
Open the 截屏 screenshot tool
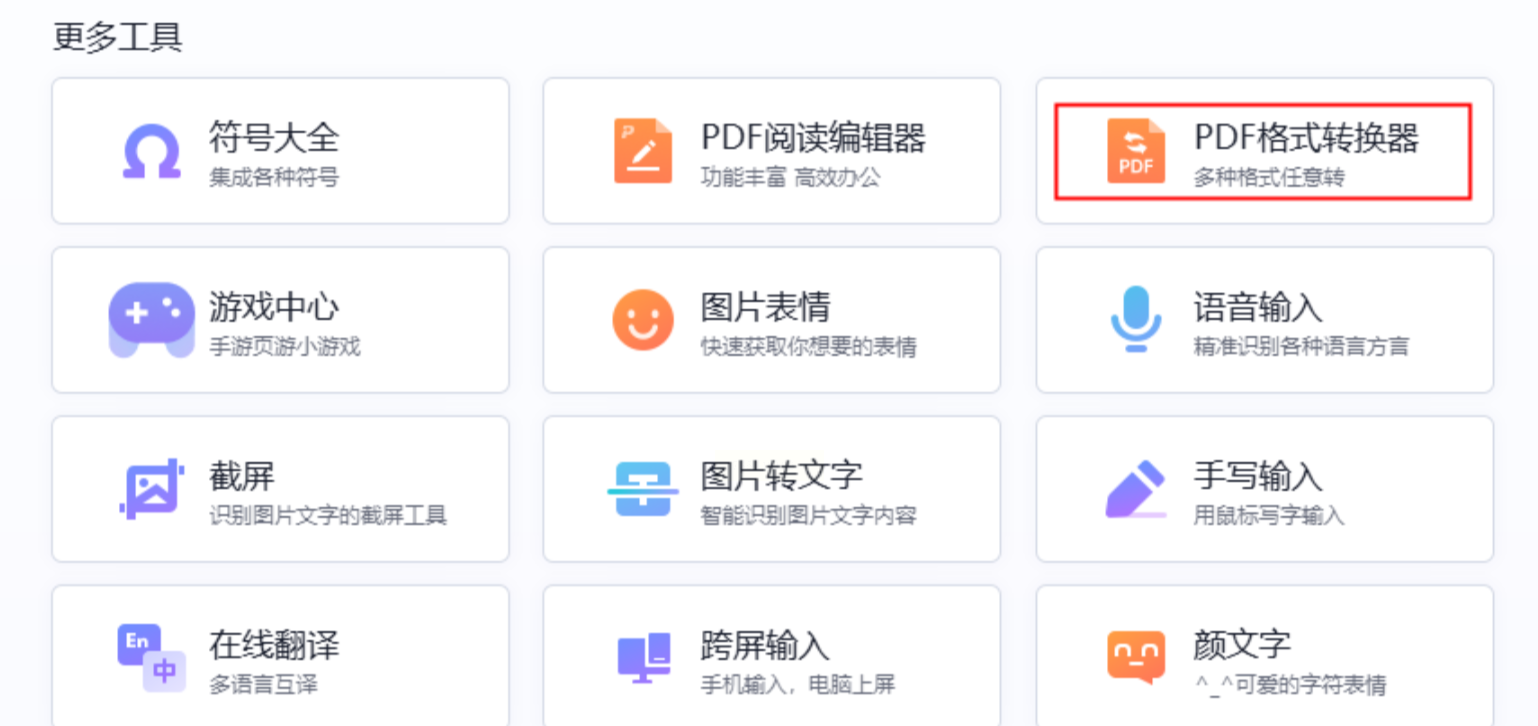point(280,489)
